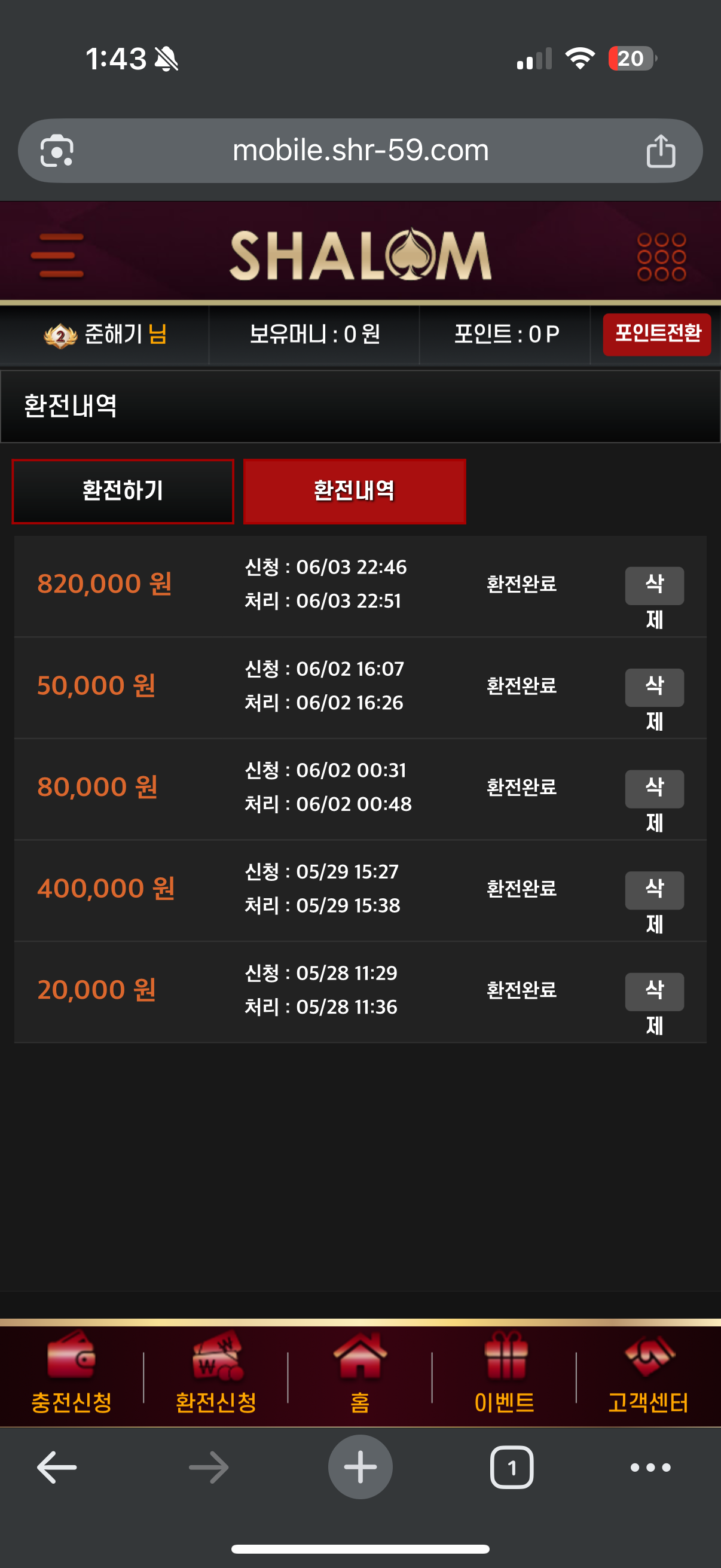Tap the browser URL address field
Screen dimensions: 721x1568
360,151
